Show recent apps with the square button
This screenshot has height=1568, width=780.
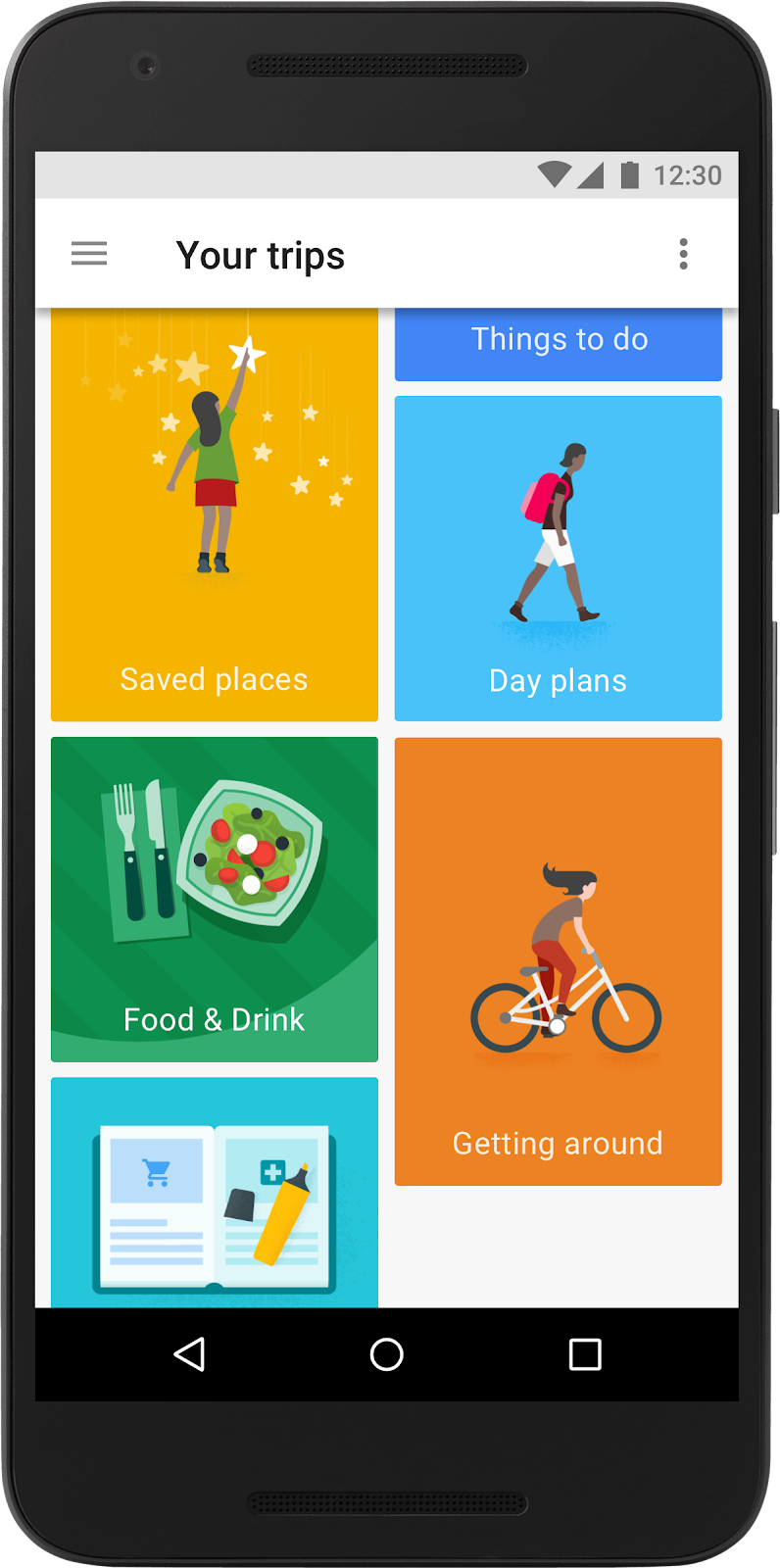coord(585,1354)
